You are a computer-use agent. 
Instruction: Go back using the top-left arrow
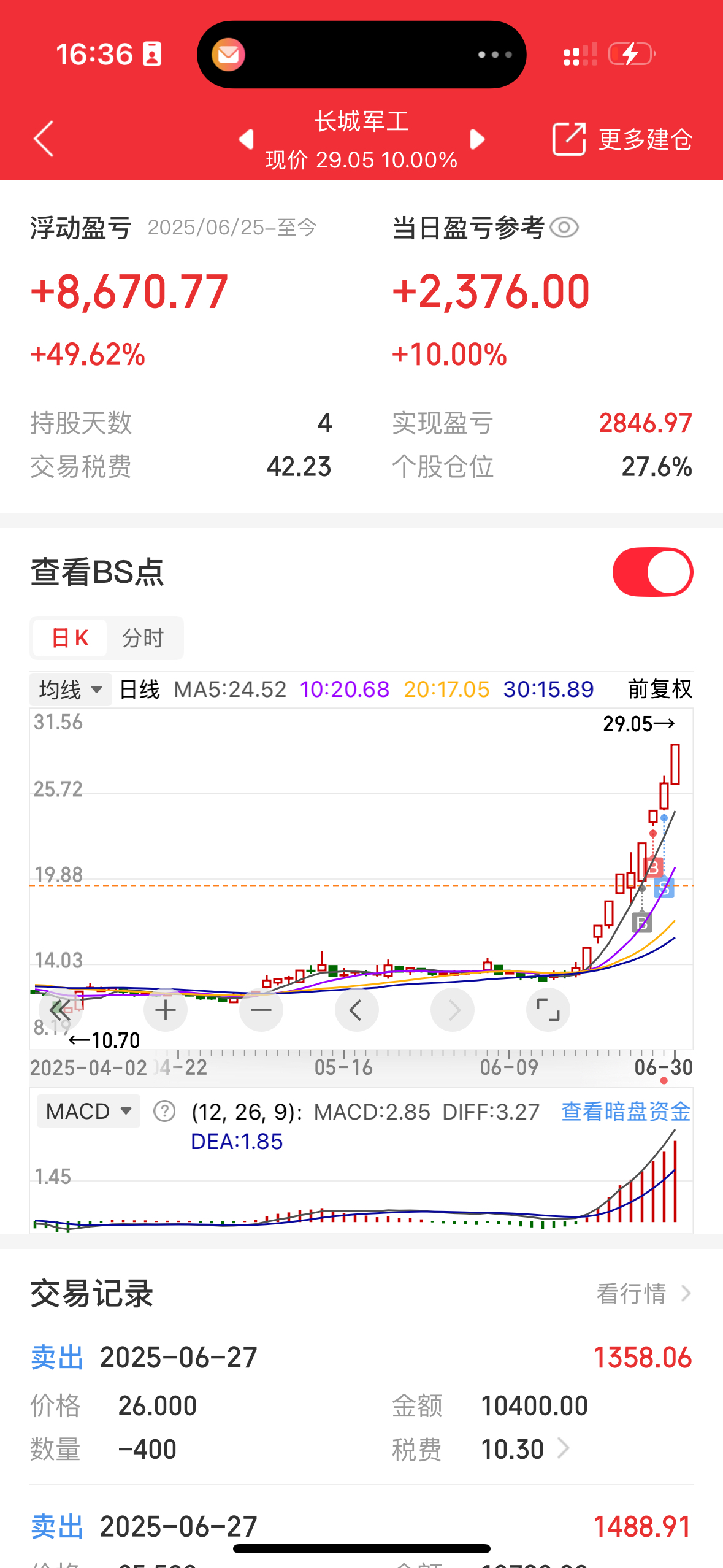click(44, 139)
